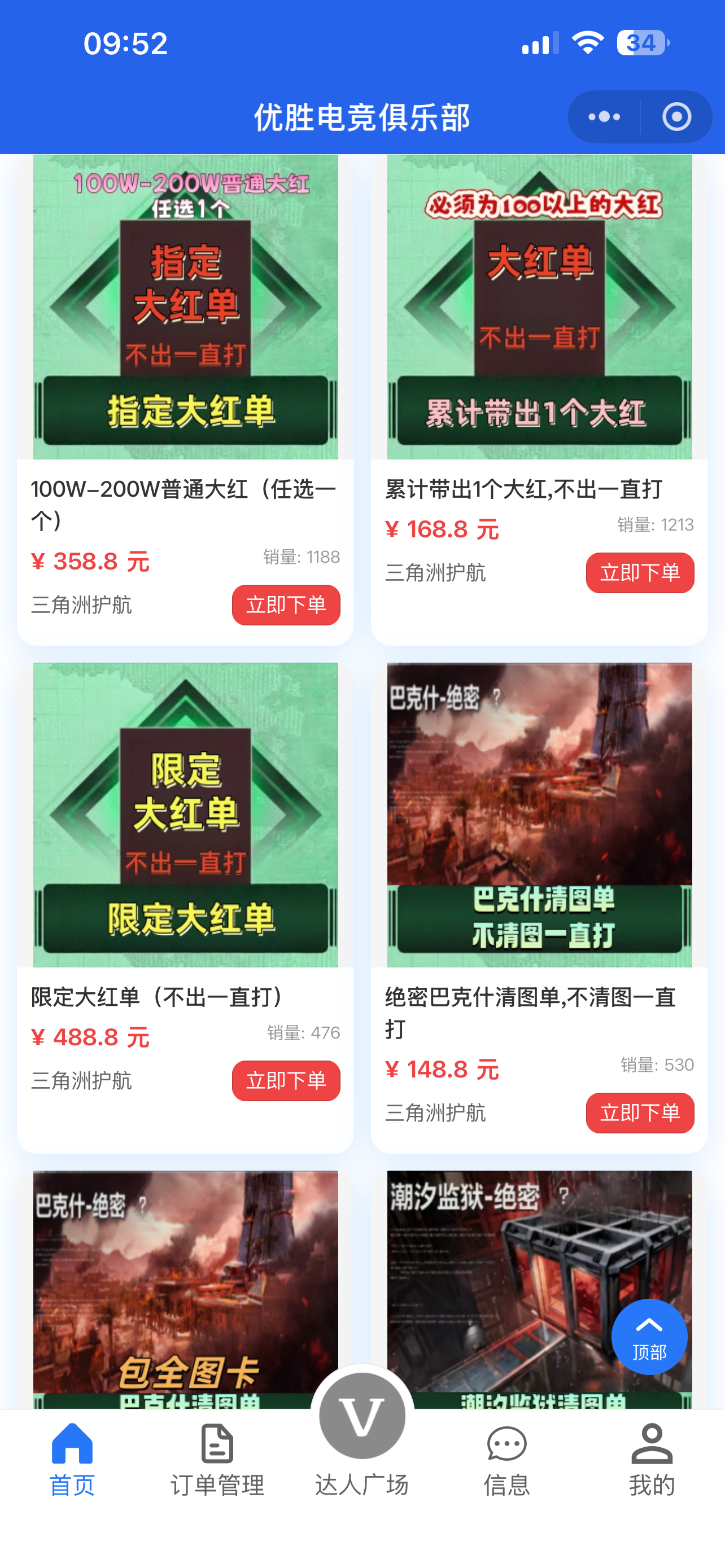Place an order for the 148.8 元 item
The image size is (725, 1568).
point(640,1113)
